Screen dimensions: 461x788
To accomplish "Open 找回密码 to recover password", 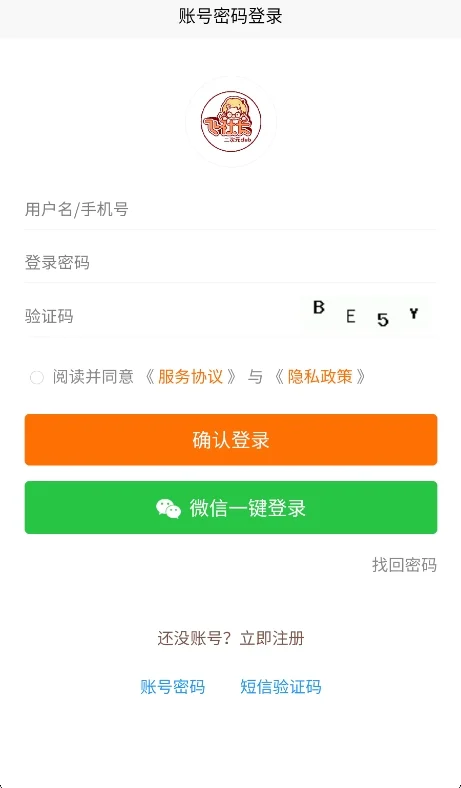I will [404, 565].
